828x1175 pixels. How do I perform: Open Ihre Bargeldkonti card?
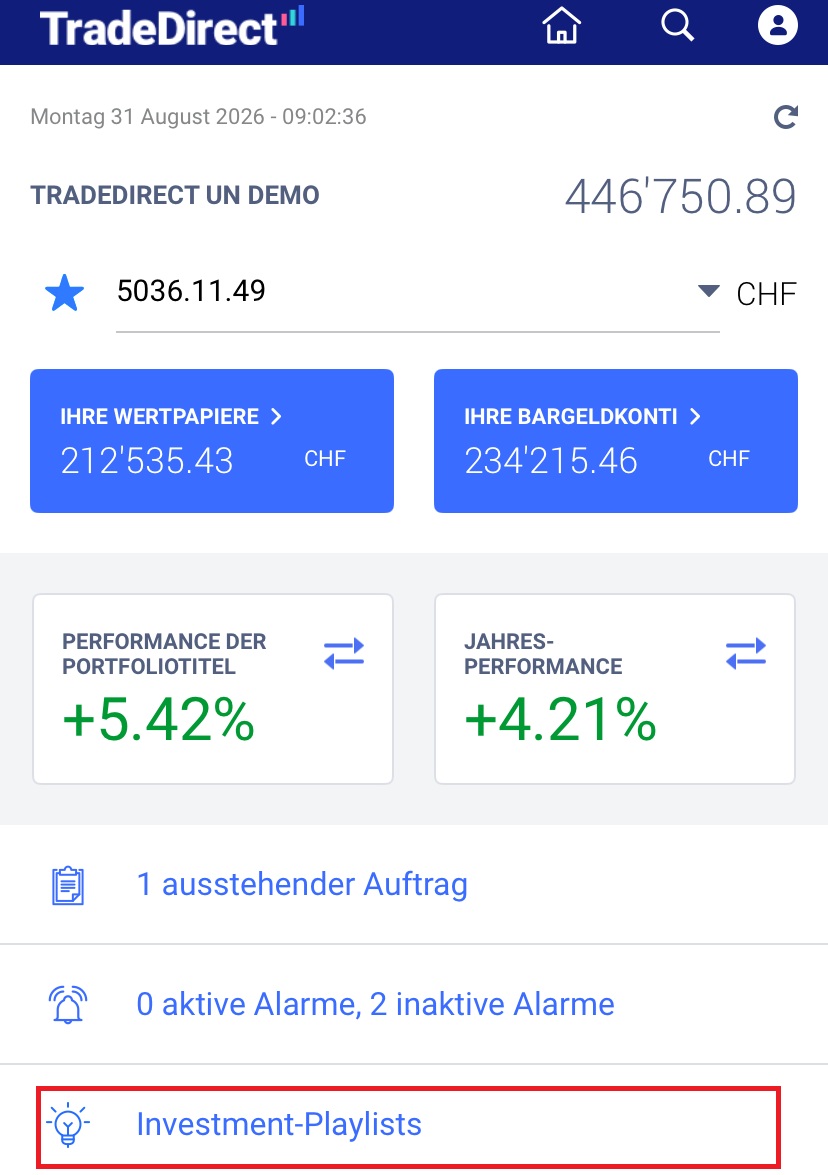(616, 441)
